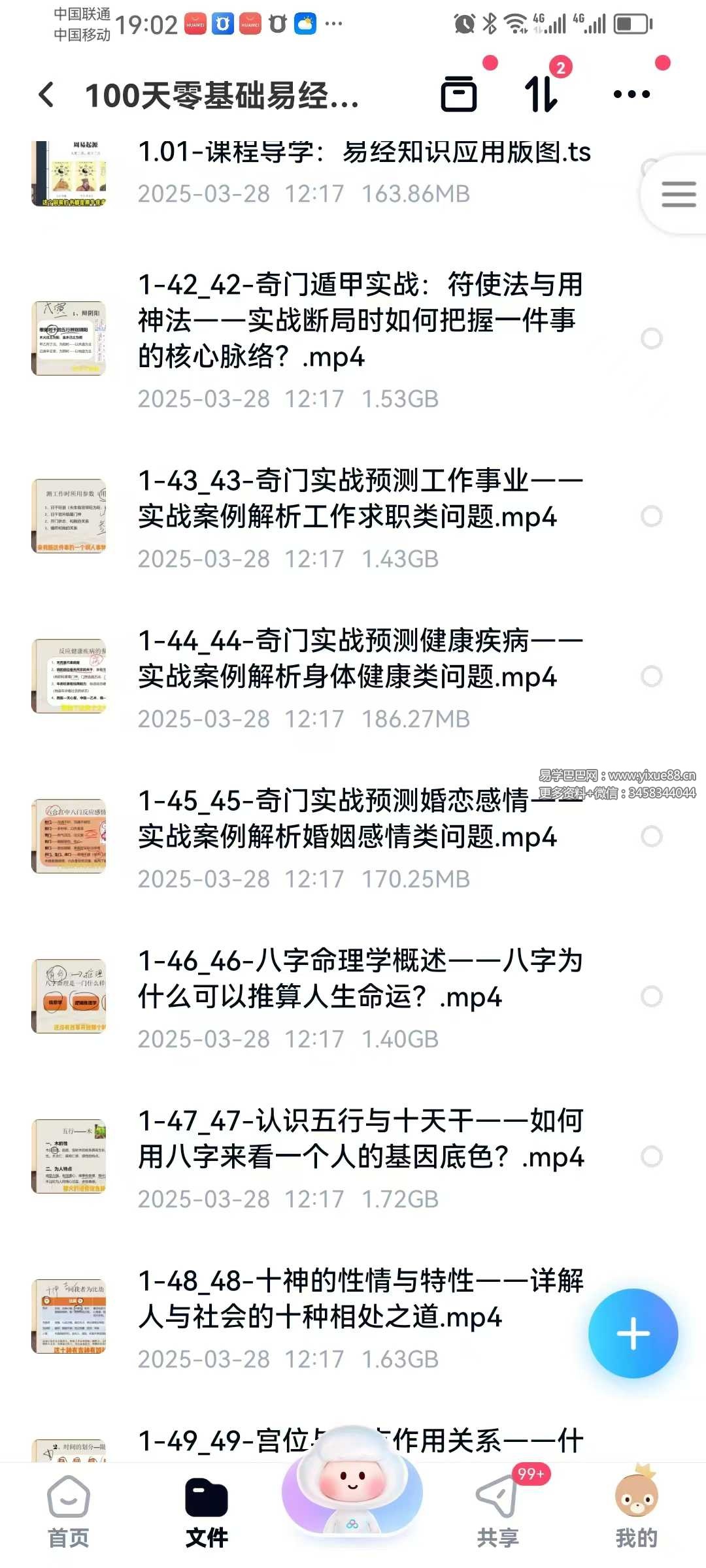The height and width of the screenshot is (1568, 706).
Task: Open video 1-42_42 奇门遁甲实战
Action: click(360, 321)
